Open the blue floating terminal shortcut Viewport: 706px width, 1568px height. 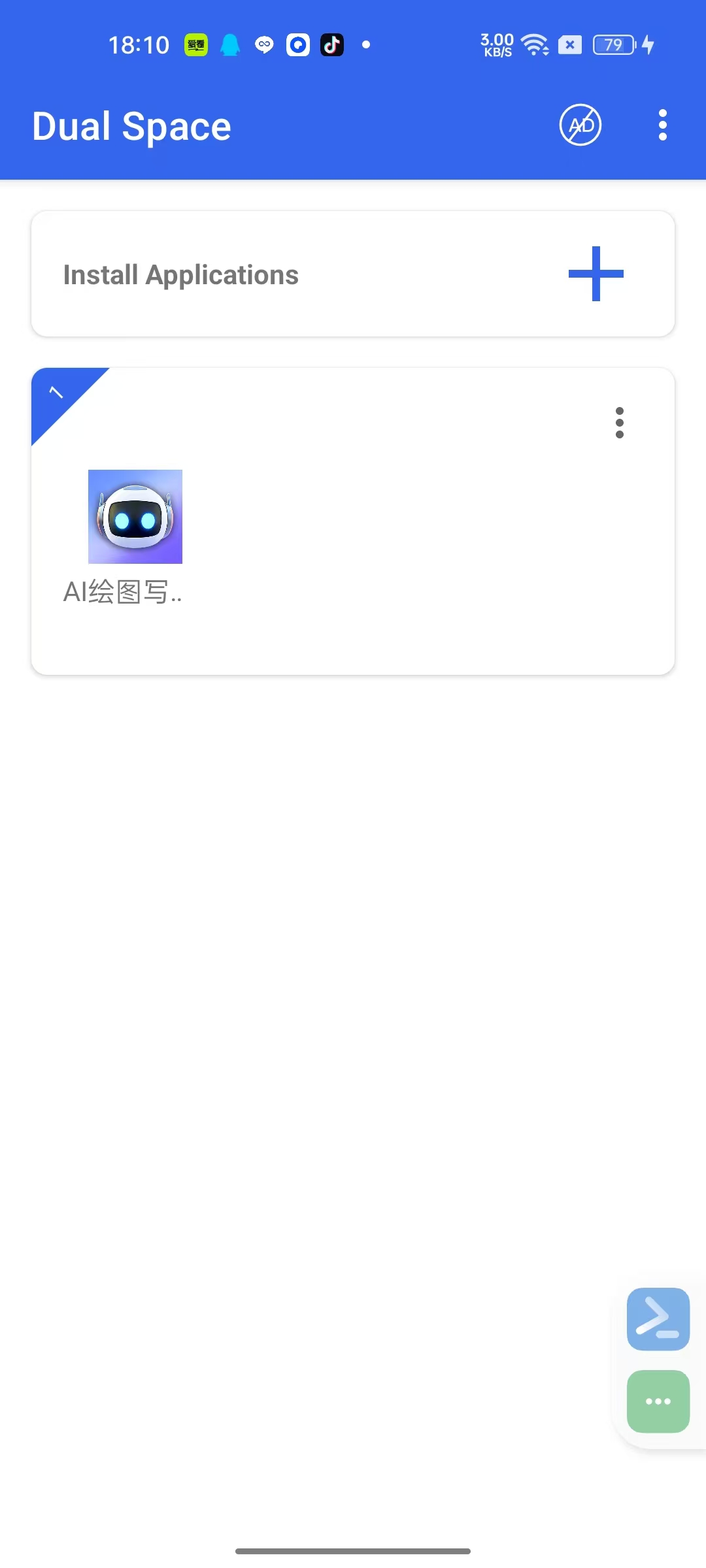[x=658, y=1319]
